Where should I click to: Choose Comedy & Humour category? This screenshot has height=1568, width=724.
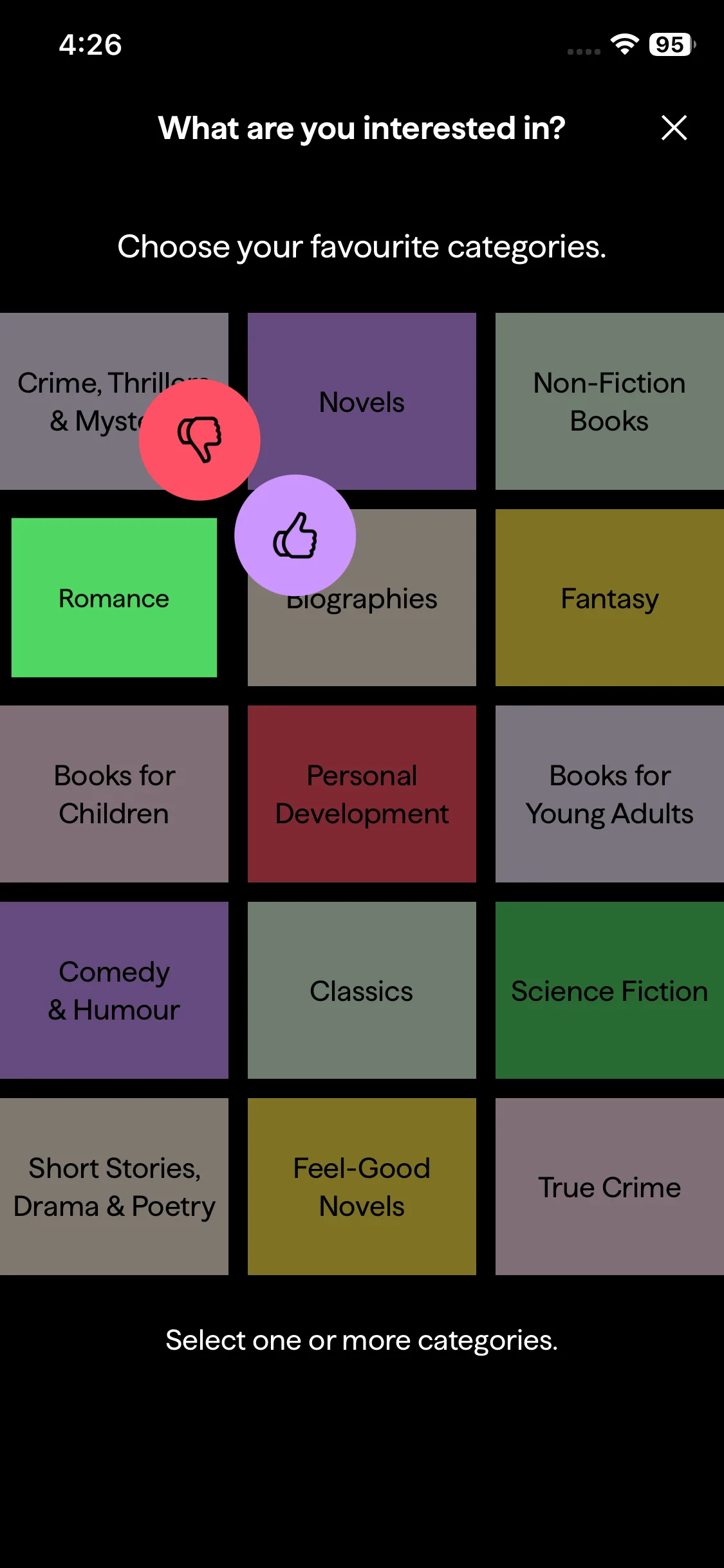click(114, 991)
